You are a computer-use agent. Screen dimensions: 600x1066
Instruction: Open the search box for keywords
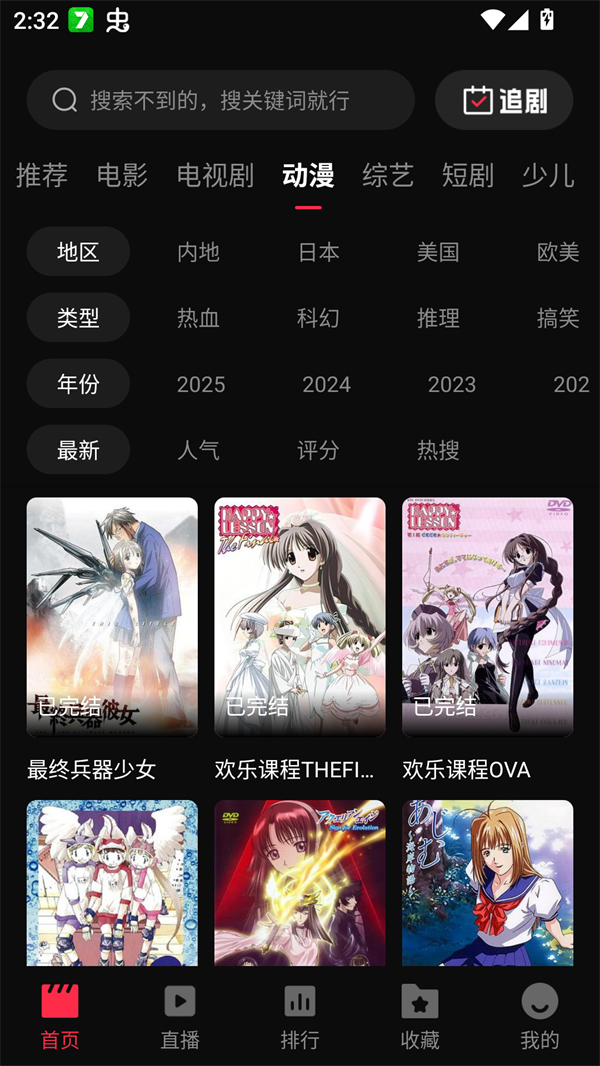(x=220, y=100)
